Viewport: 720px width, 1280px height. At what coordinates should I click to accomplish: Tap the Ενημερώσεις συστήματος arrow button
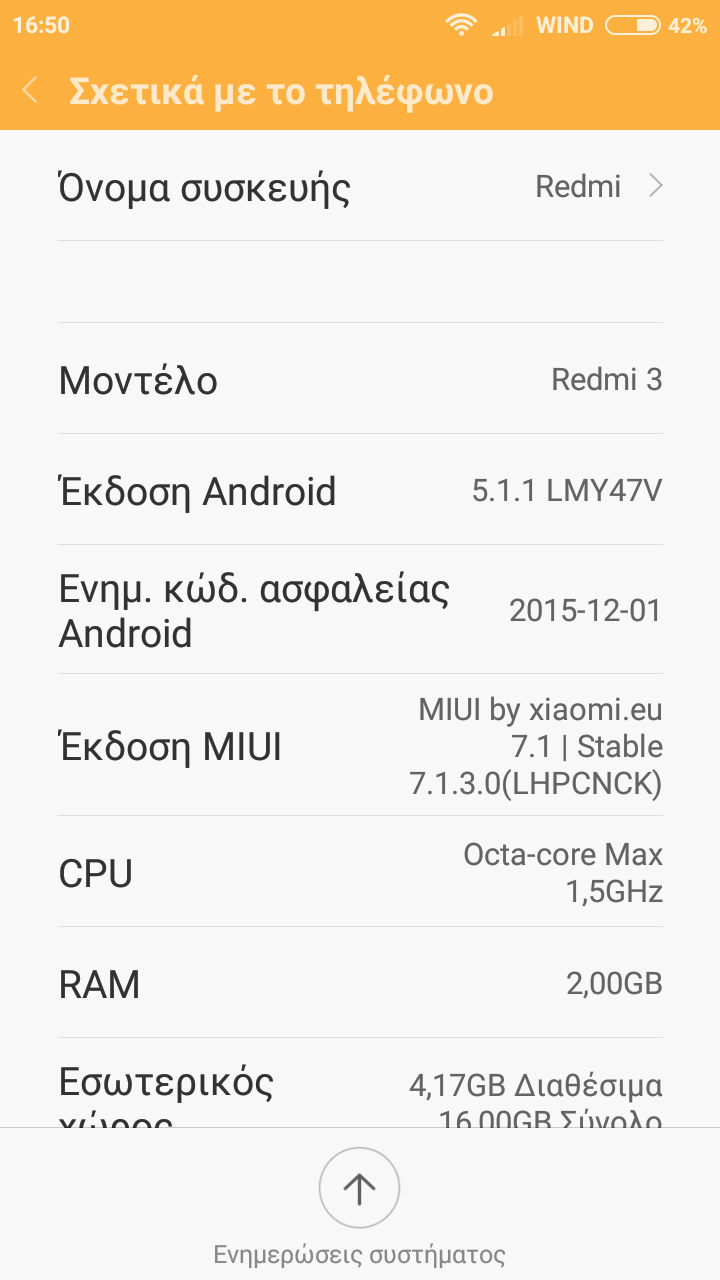click(359, 1188)
